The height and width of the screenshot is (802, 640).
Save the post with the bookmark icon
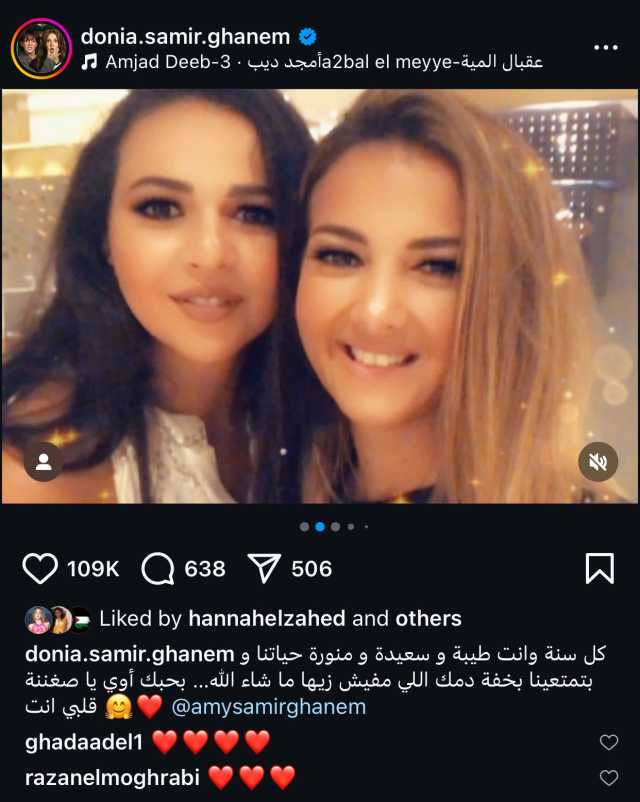point(599,569)
